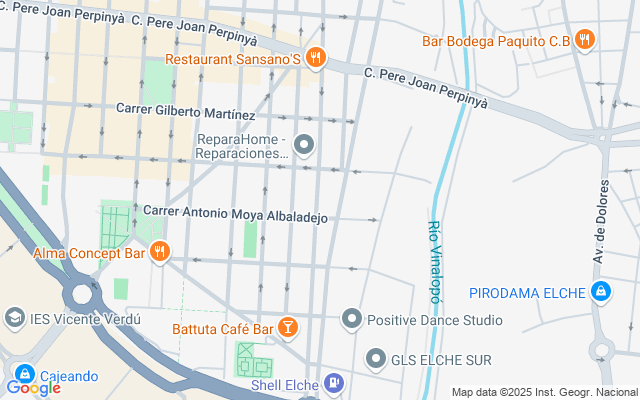Image resolution: width=640 pixels, height=400 pixels.
Task: Select the Bar Bodega Paquito C.B marker
Action: (x=585, y=40)
